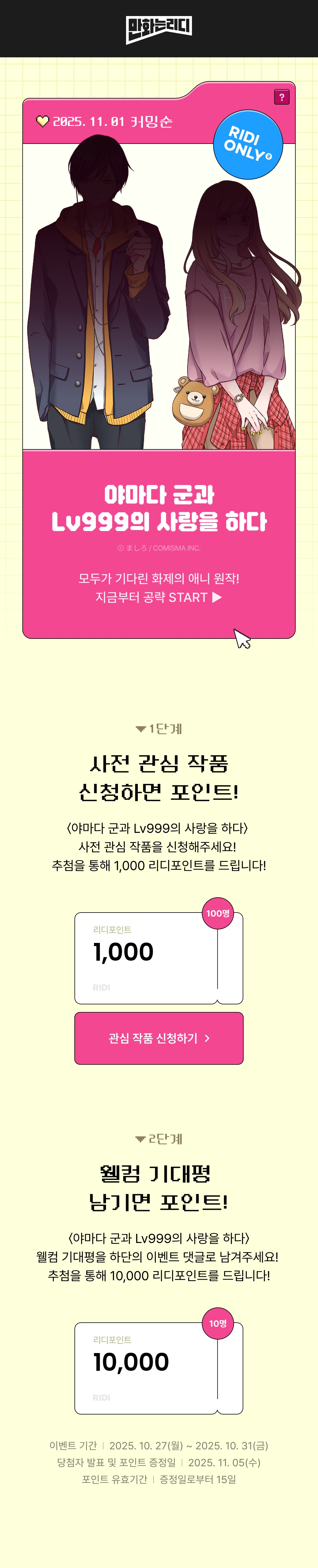Tap the 관심 작품 신청하기 button
This screenshot has width=318, height=1568.
[x=159, y=1038]
